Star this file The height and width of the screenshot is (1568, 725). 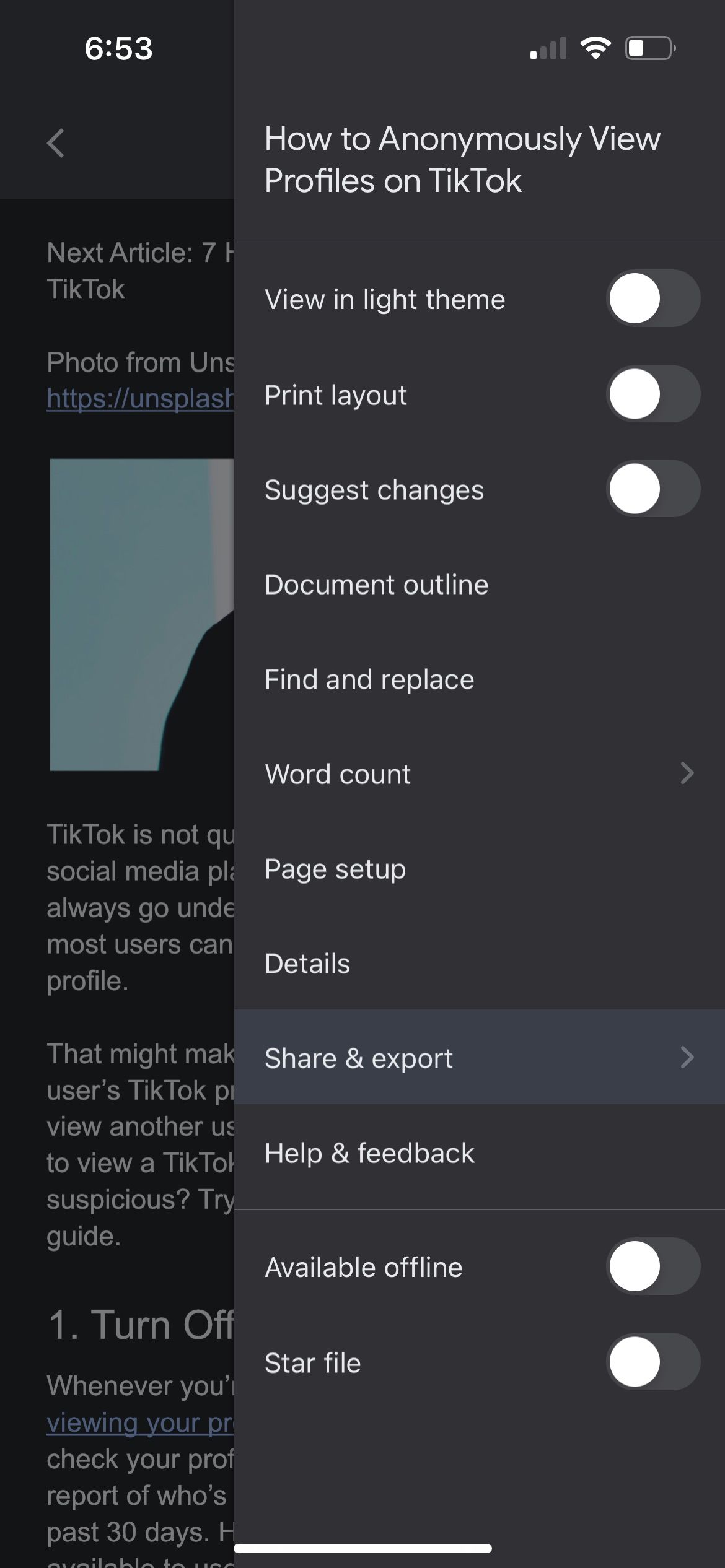654,1362
